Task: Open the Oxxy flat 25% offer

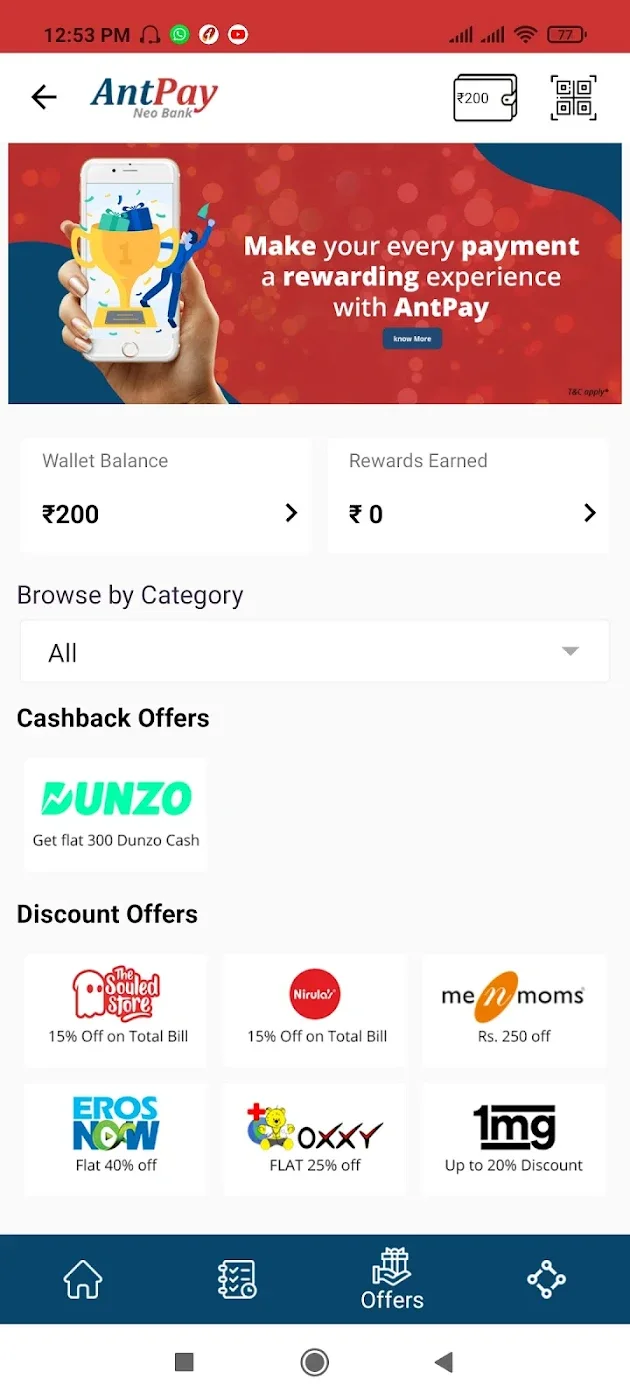Action: (315, 1139)
